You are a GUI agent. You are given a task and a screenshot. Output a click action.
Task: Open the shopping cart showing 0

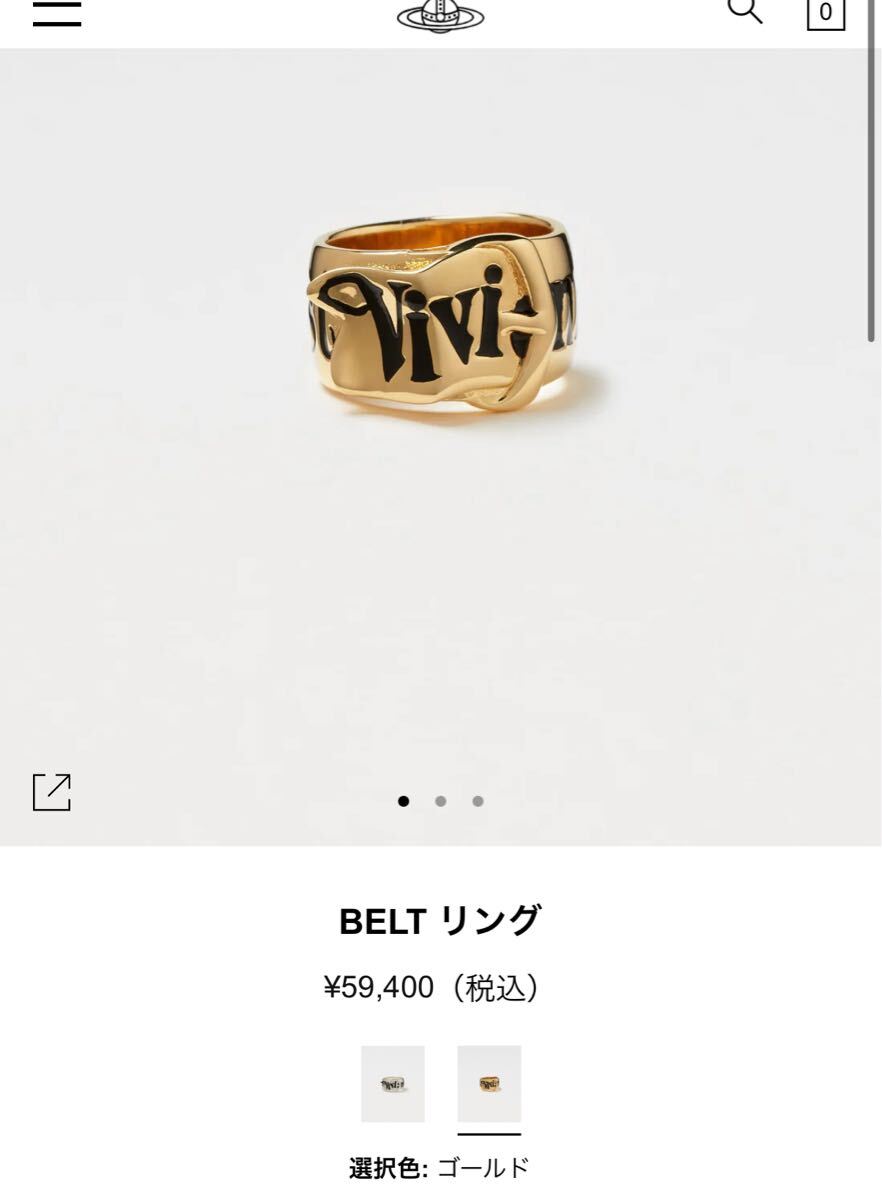point(825,12)
